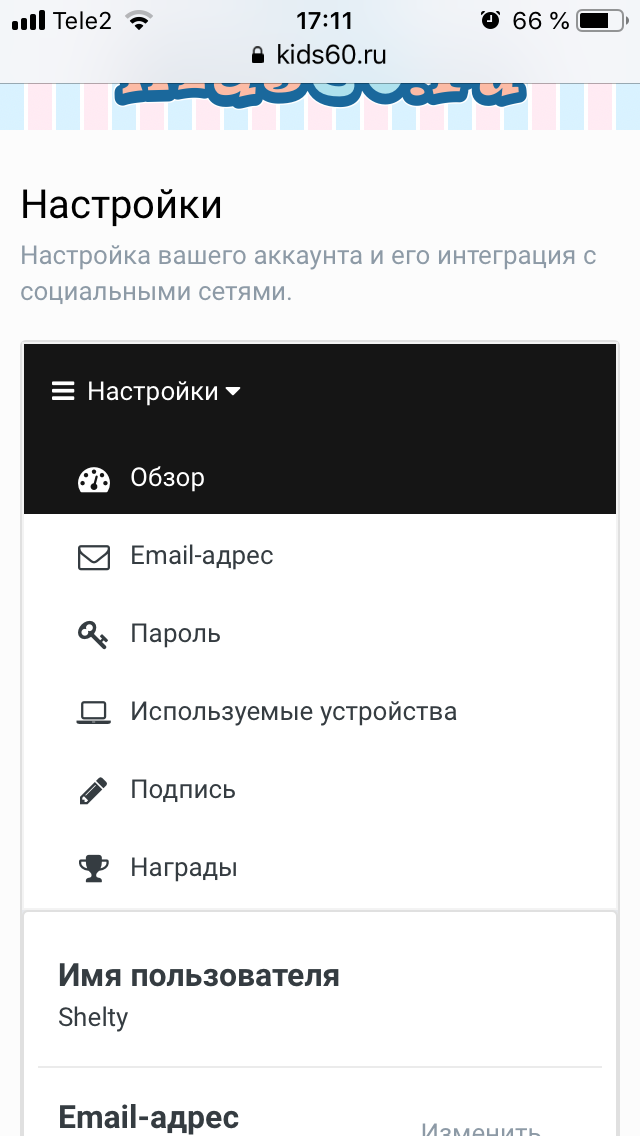Screen dimensions: 640x1136
Task: Open Email-адрес settings in the menu
Action: click(x=320, y=556)
